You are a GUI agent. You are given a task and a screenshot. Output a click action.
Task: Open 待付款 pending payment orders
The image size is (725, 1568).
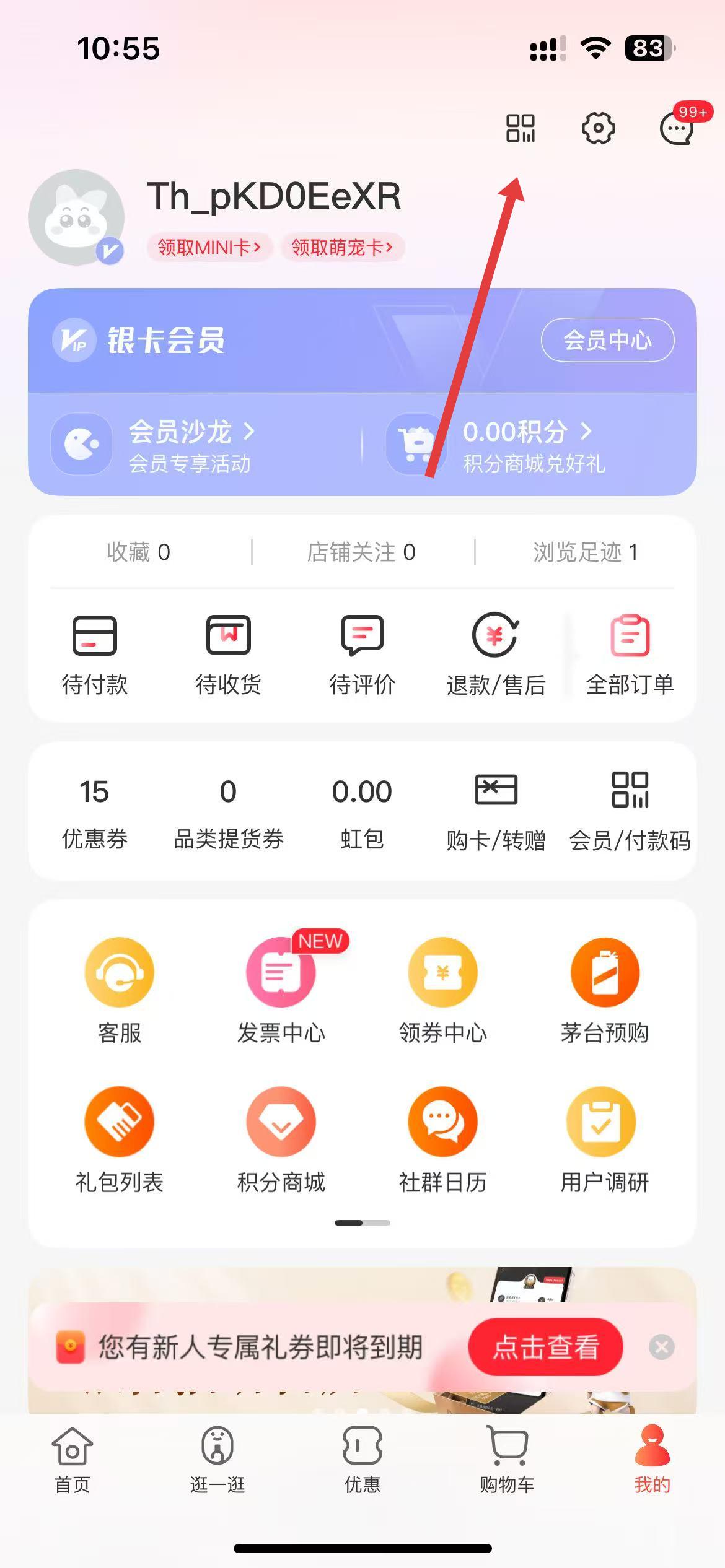click(95, 655)
